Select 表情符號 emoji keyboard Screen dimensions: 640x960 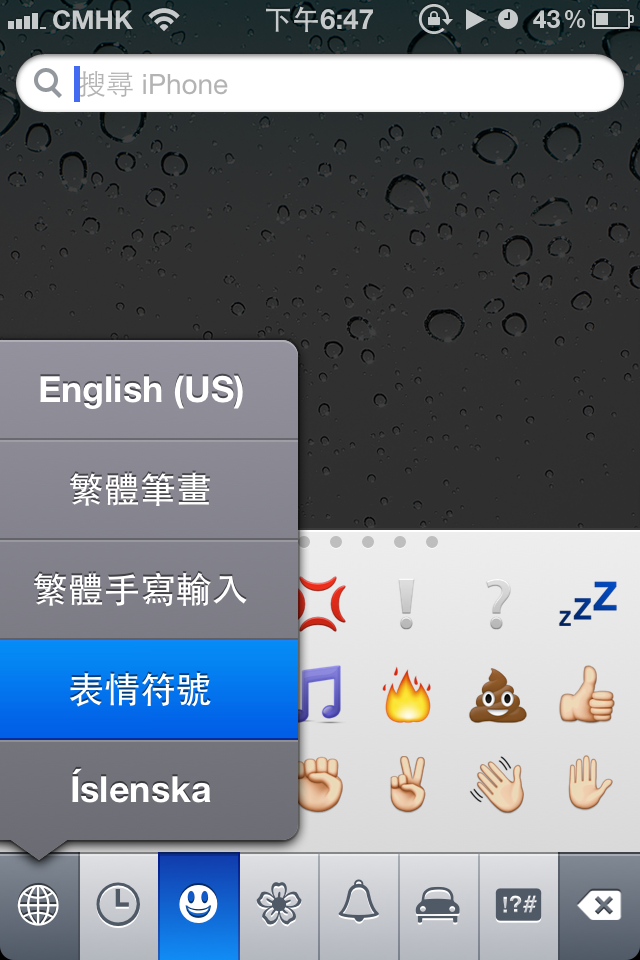click(141, 690)
